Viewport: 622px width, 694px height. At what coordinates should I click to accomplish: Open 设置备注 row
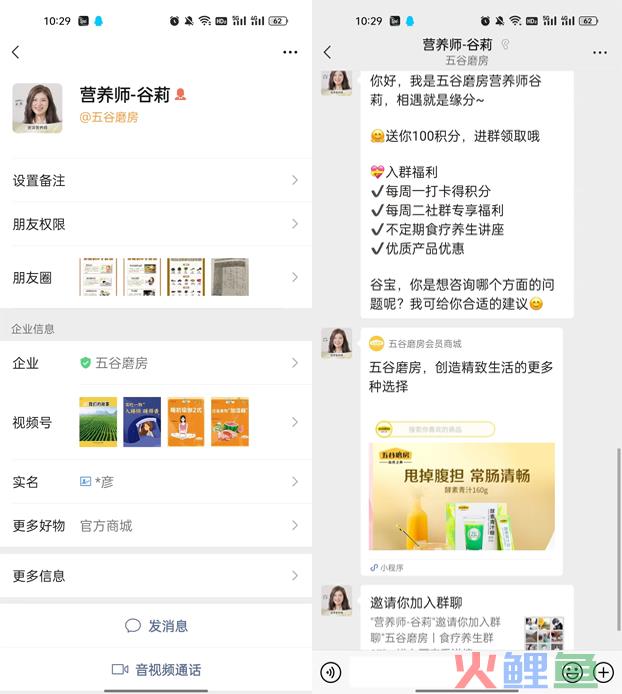point(155,181)
